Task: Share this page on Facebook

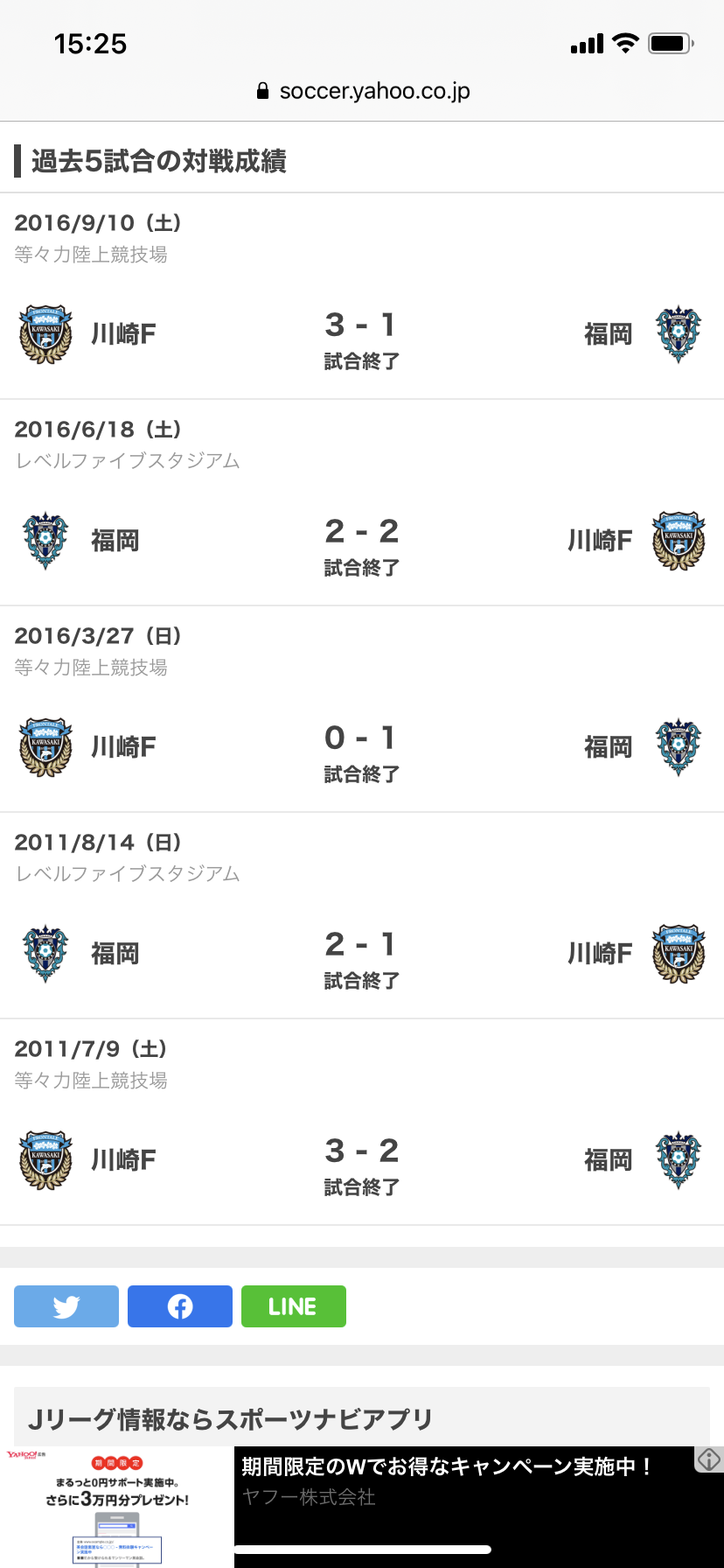Action: coord(180,1306)
